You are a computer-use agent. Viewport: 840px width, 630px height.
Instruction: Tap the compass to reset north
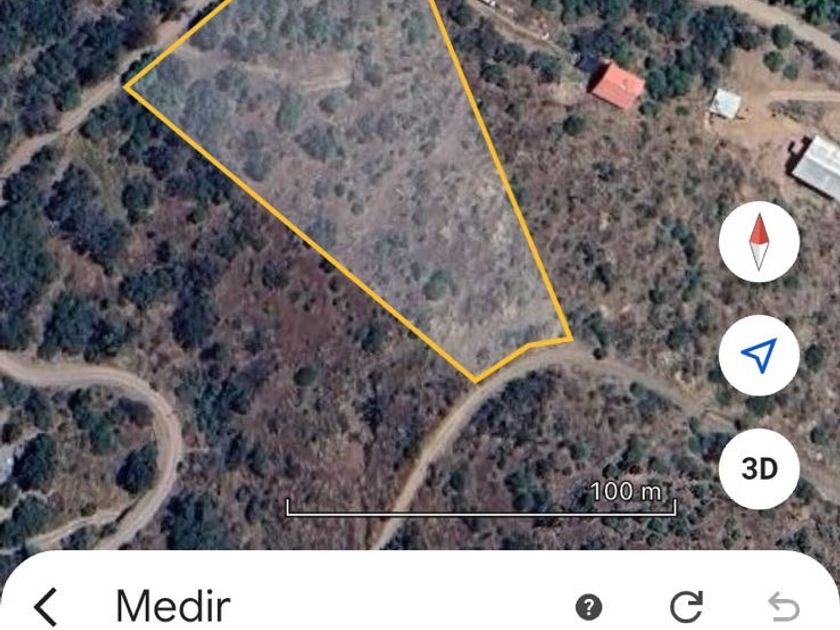click(759, 241)
